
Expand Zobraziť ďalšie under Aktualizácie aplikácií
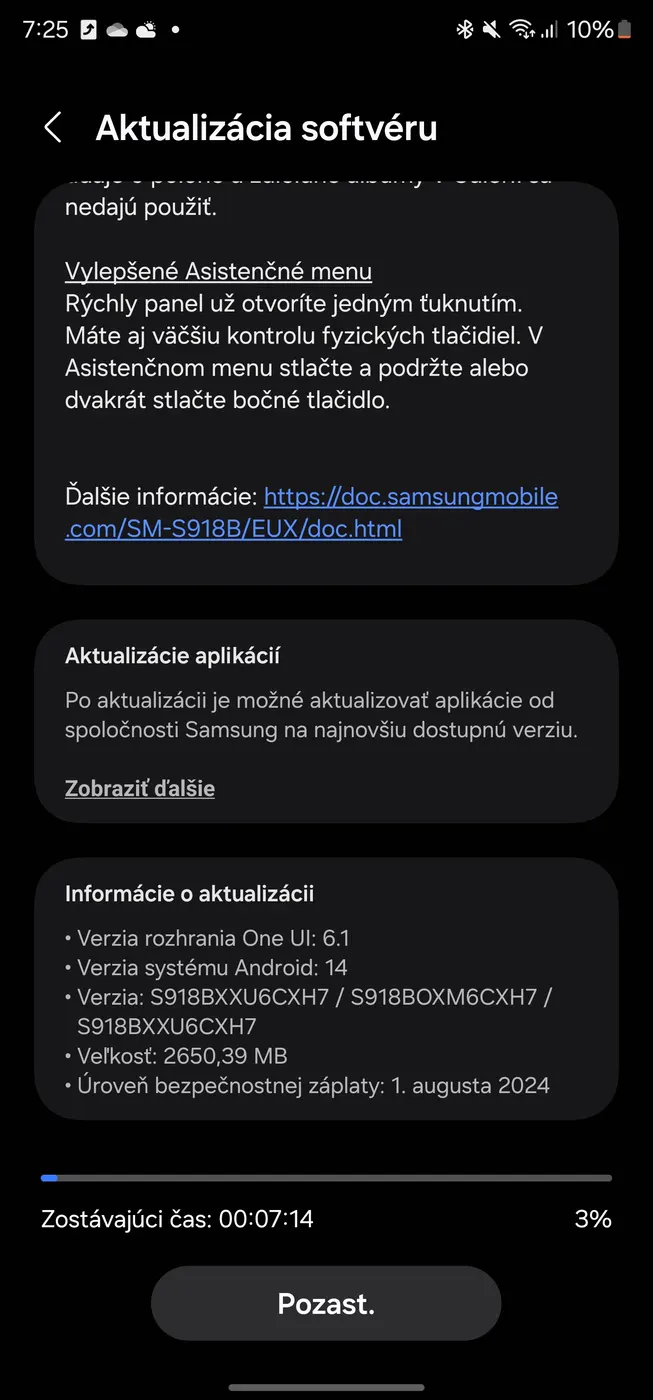pos(140,788)
